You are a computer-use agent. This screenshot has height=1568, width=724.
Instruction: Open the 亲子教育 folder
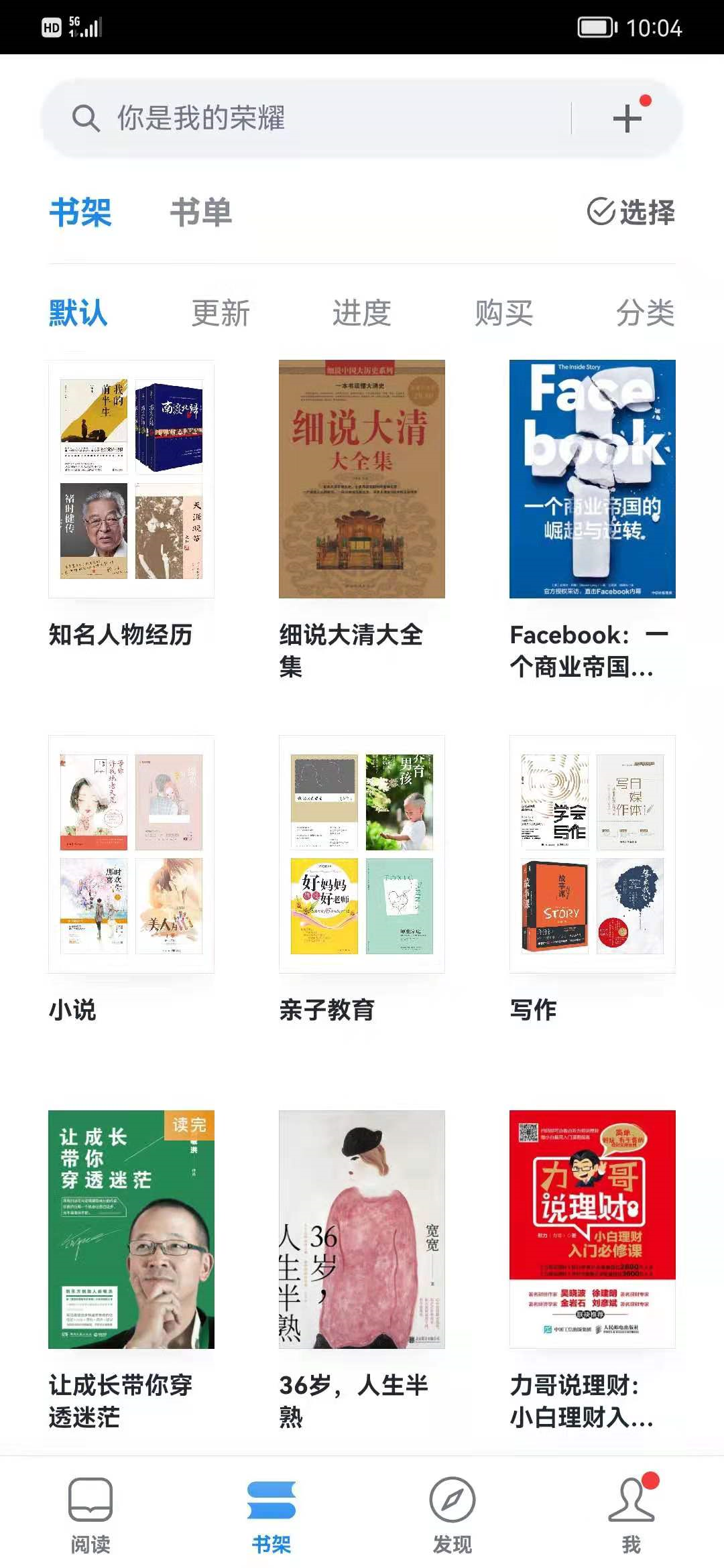362,854
